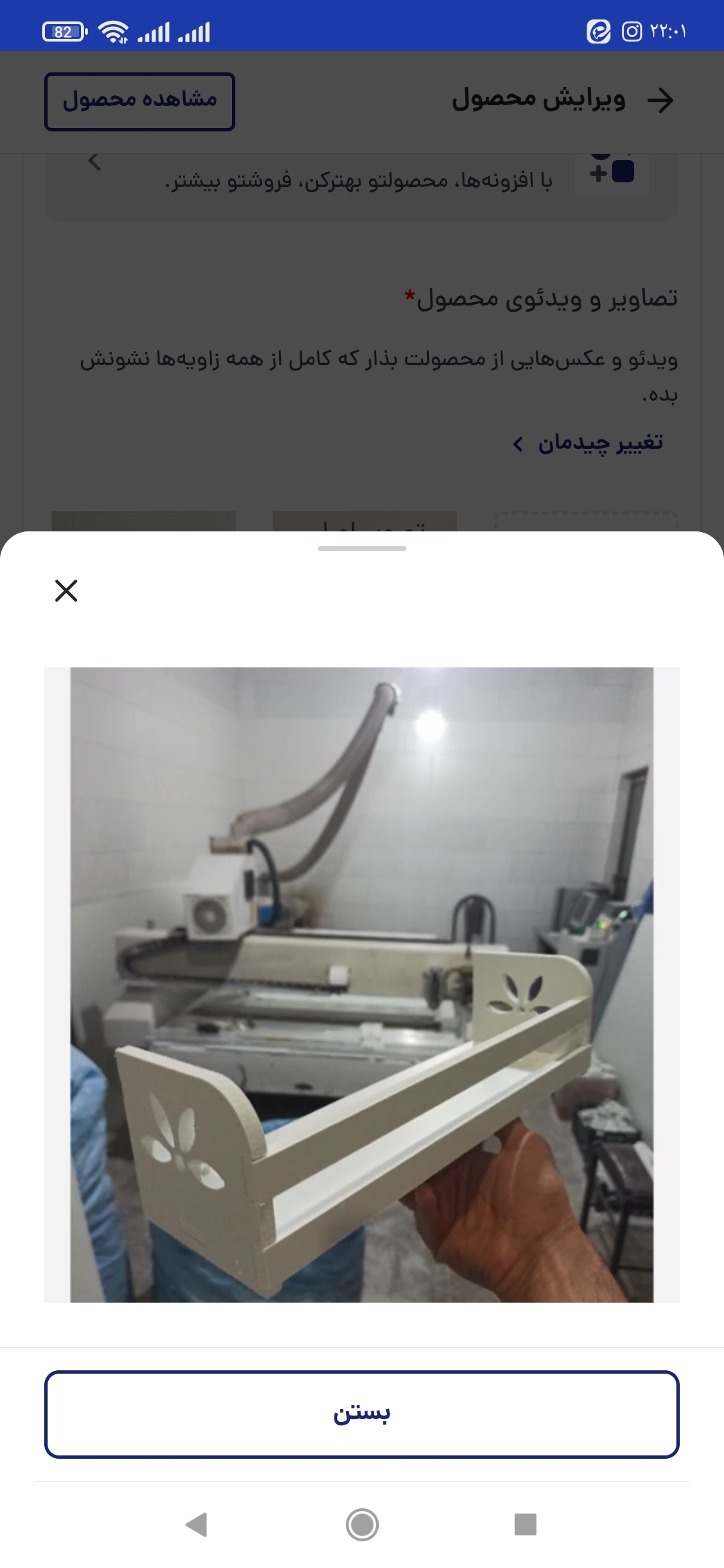Screen dimensions: 724x1568
Task: Go back with the system back button
Action: pyautogui.click(x=196, y=1524)
